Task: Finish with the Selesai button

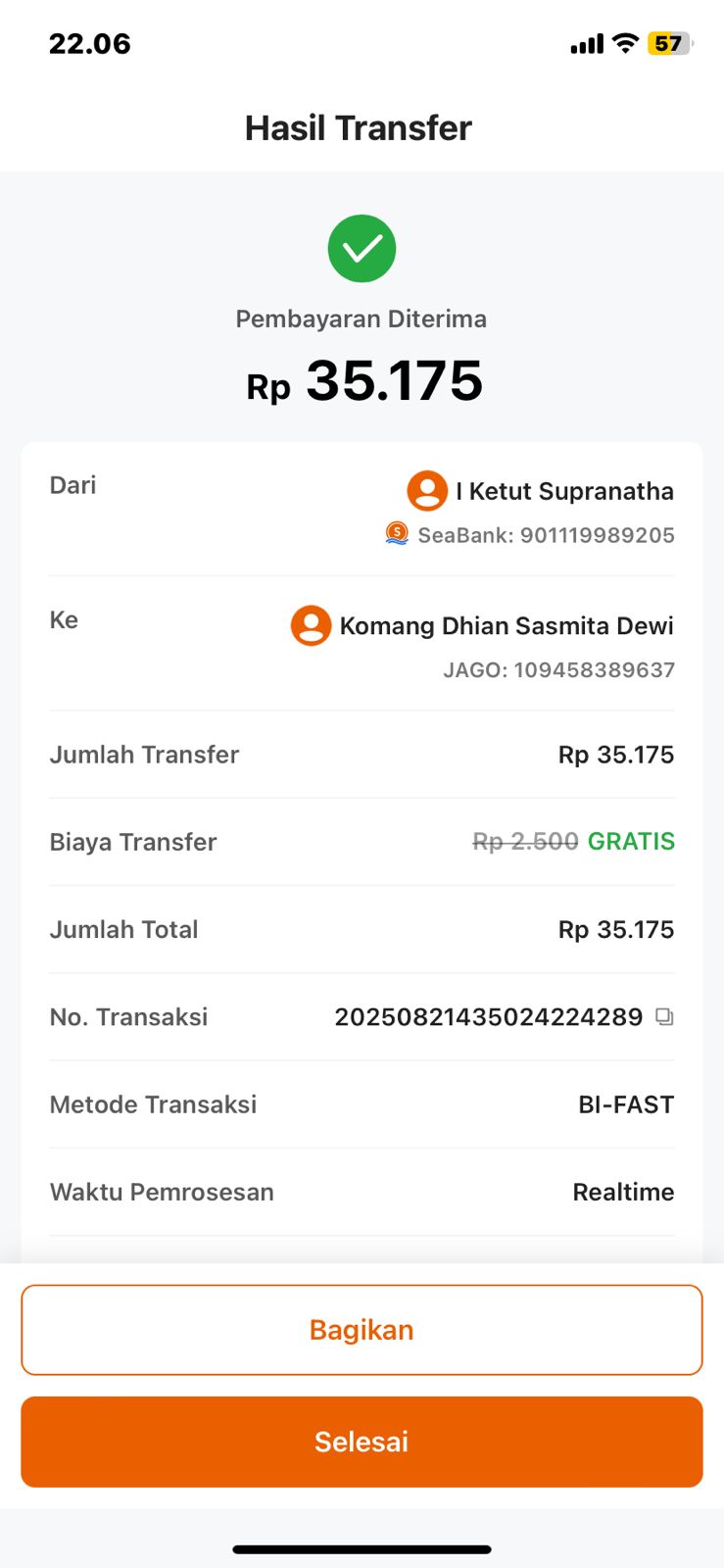Action: coord(362,1442)
